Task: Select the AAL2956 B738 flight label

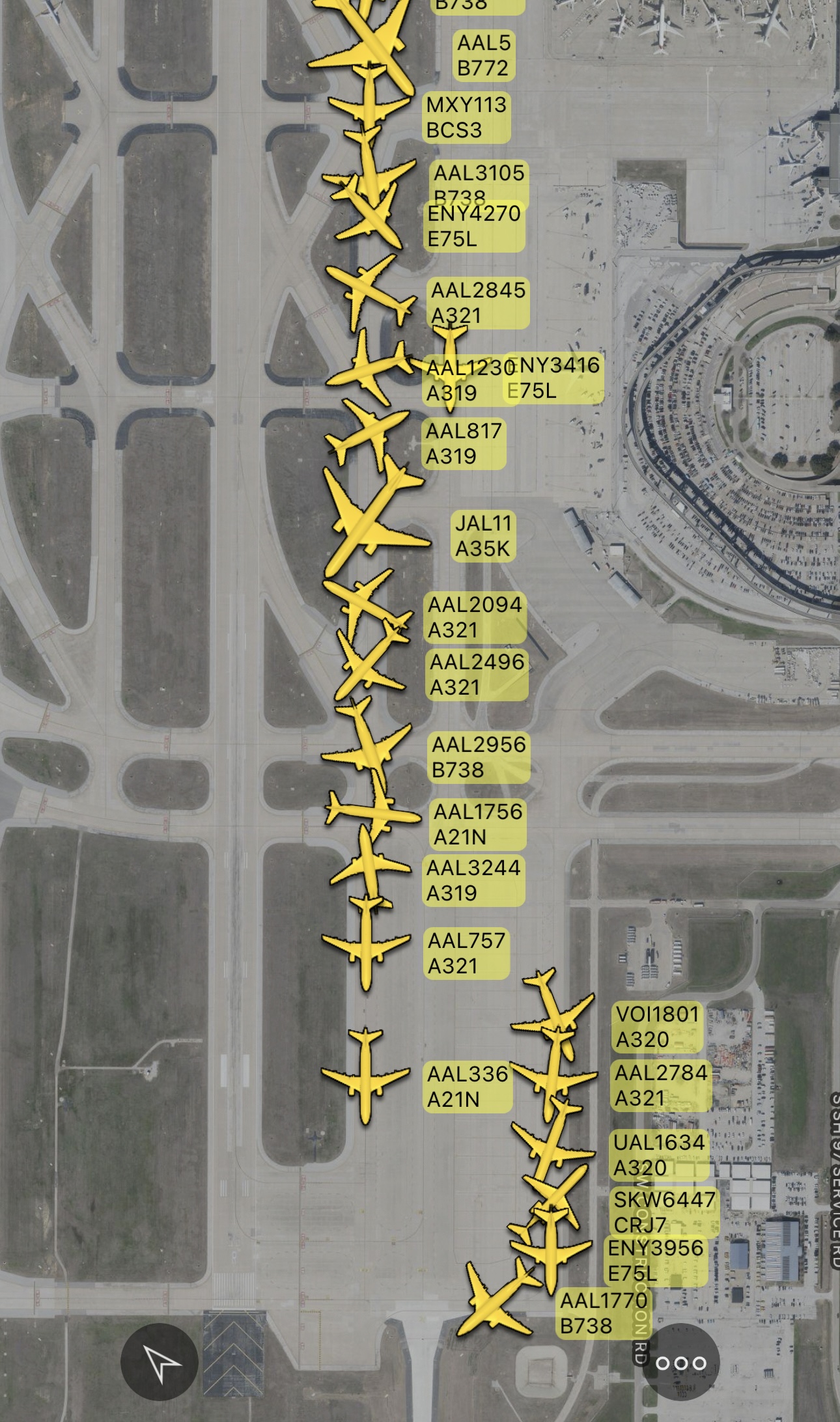Action: 479,757
